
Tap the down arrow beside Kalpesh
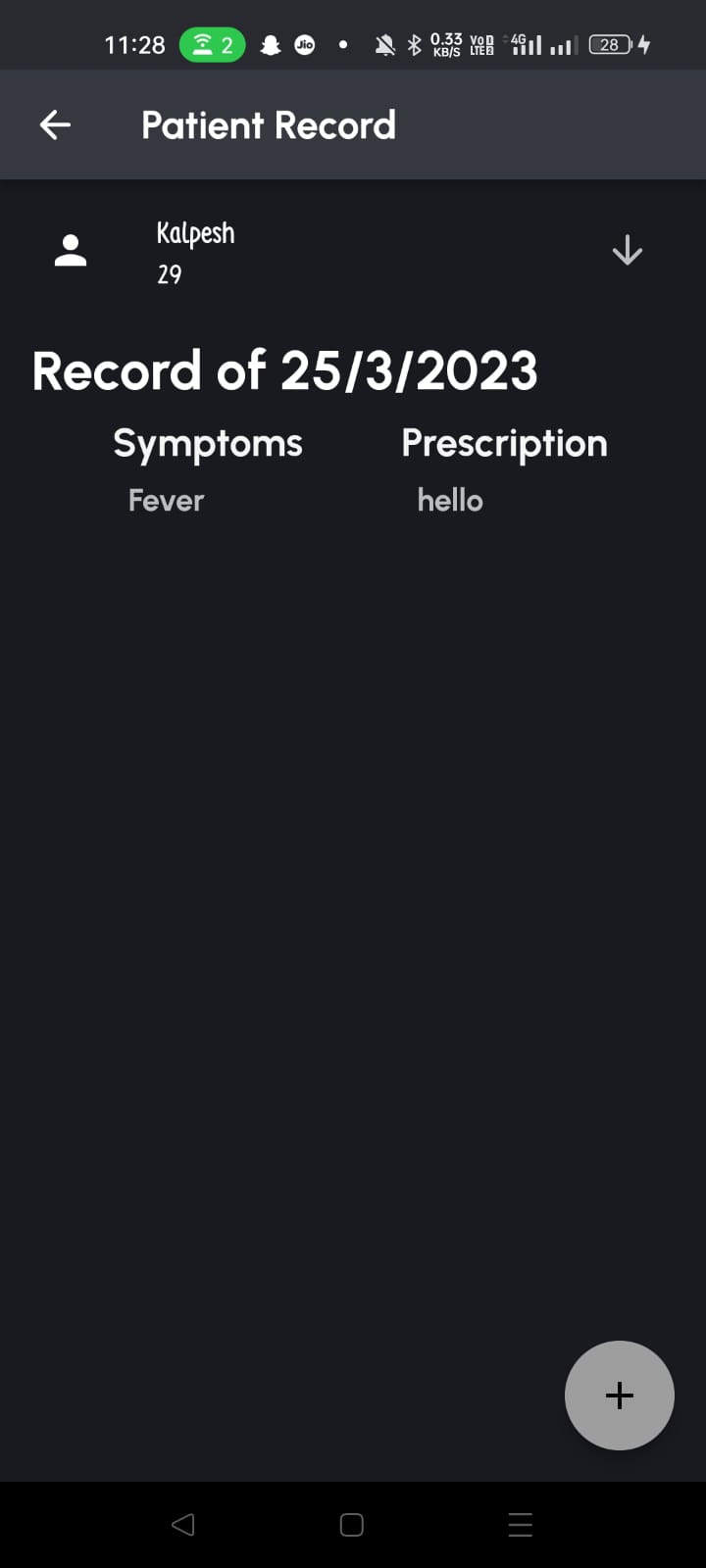[x=627, y=251]
